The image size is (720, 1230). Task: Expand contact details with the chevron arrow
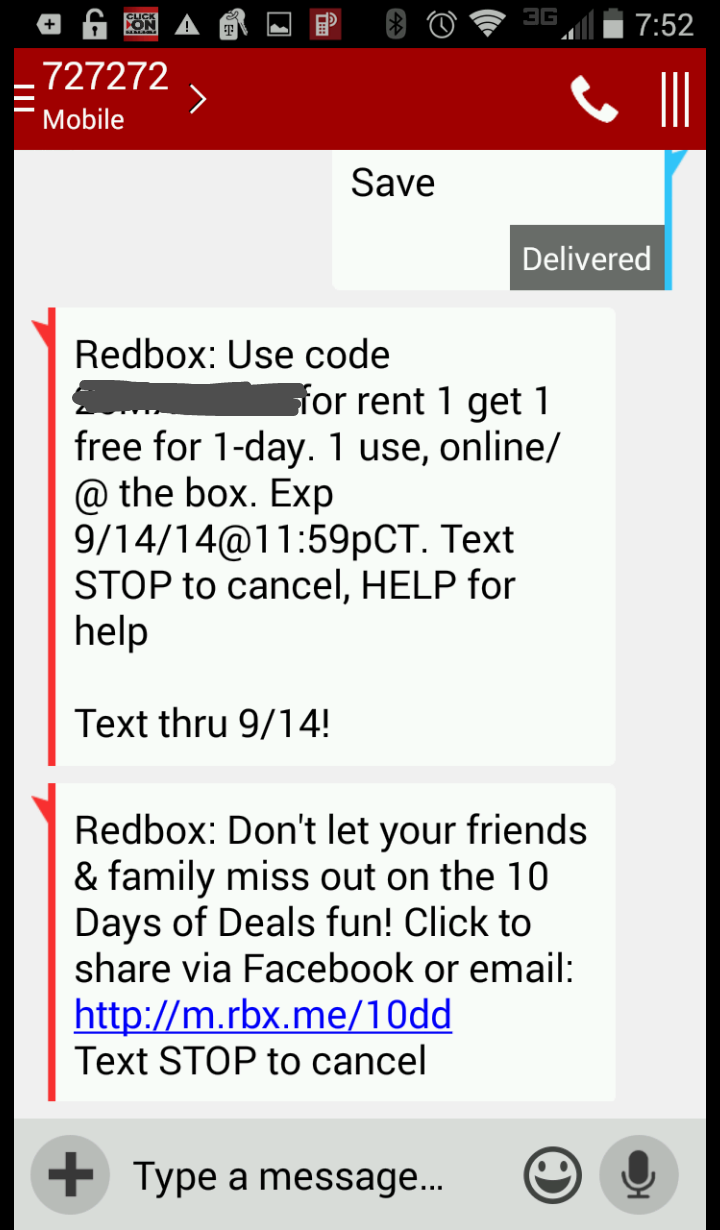pos(198,98)
